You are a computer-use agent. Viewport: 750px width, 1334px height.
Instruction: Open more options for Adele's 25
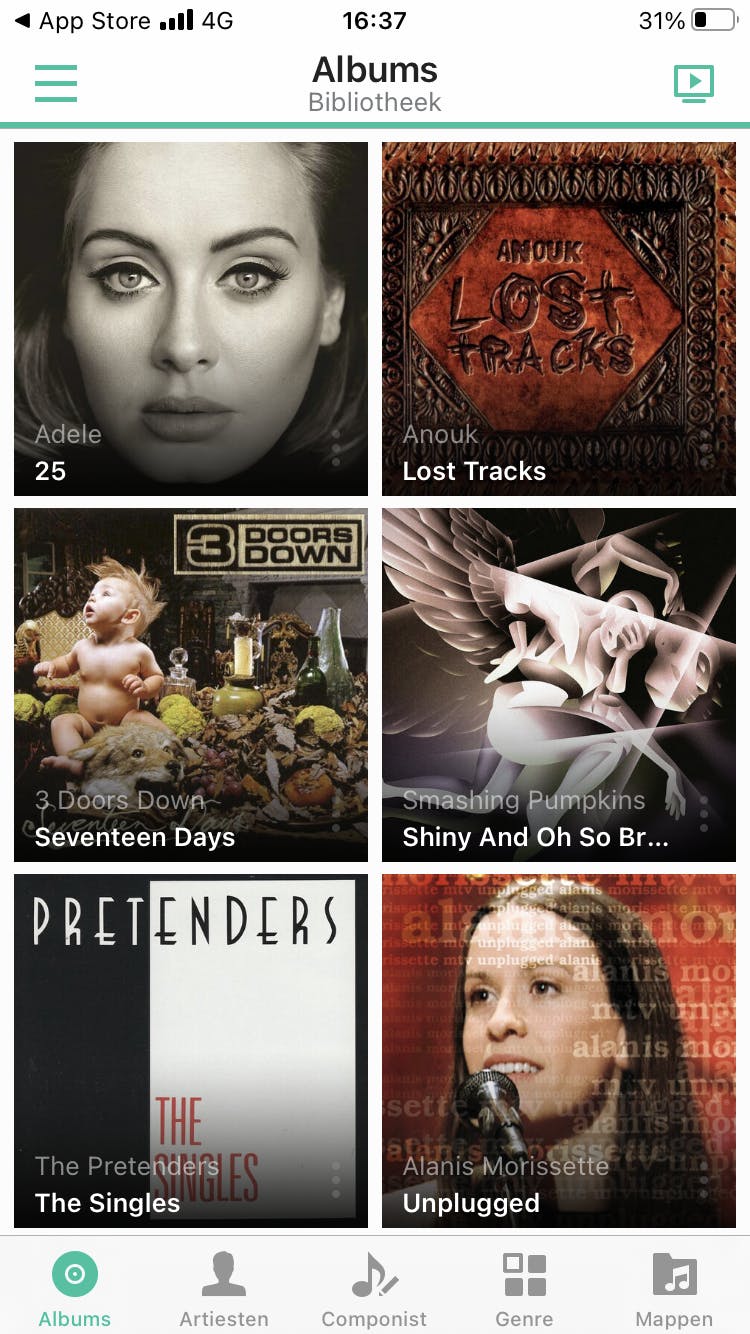[x=336, y=448]
